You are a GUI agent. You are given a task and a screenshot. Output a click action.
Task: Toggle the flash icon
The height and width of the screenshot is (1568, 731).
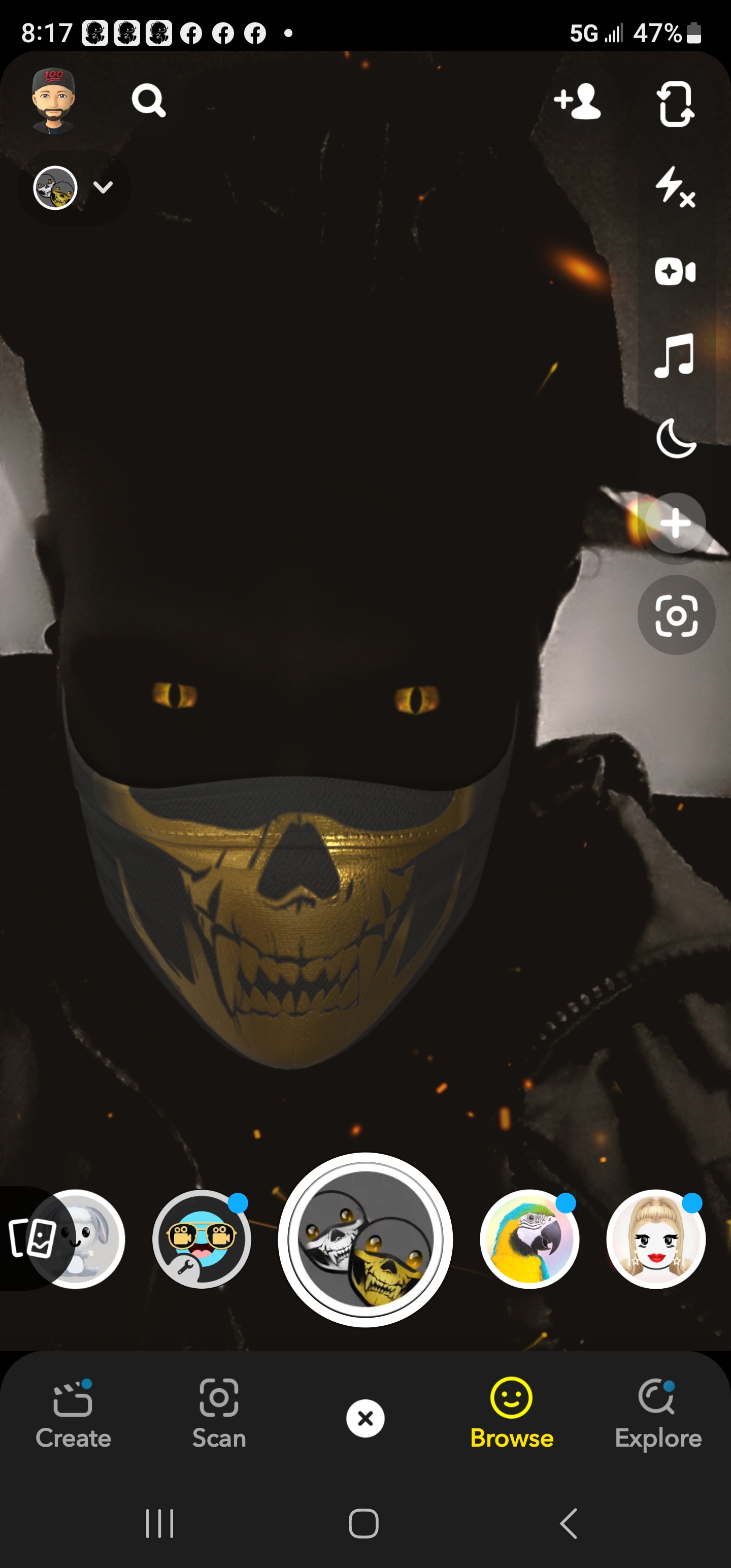click(x=675, y=187)
